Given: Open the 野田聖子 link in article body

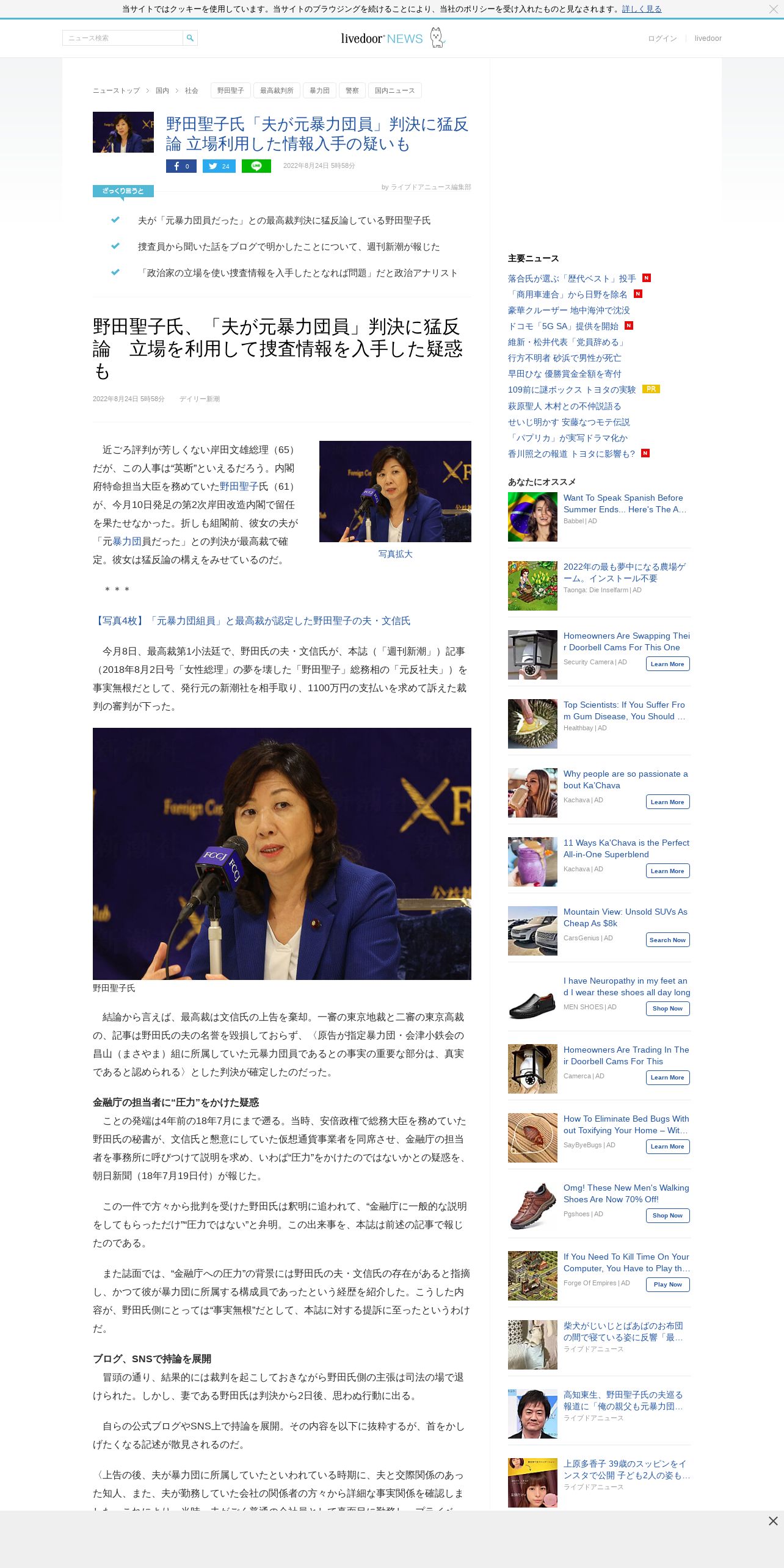Looking at the screenshot, I should (x=239, y=487).
